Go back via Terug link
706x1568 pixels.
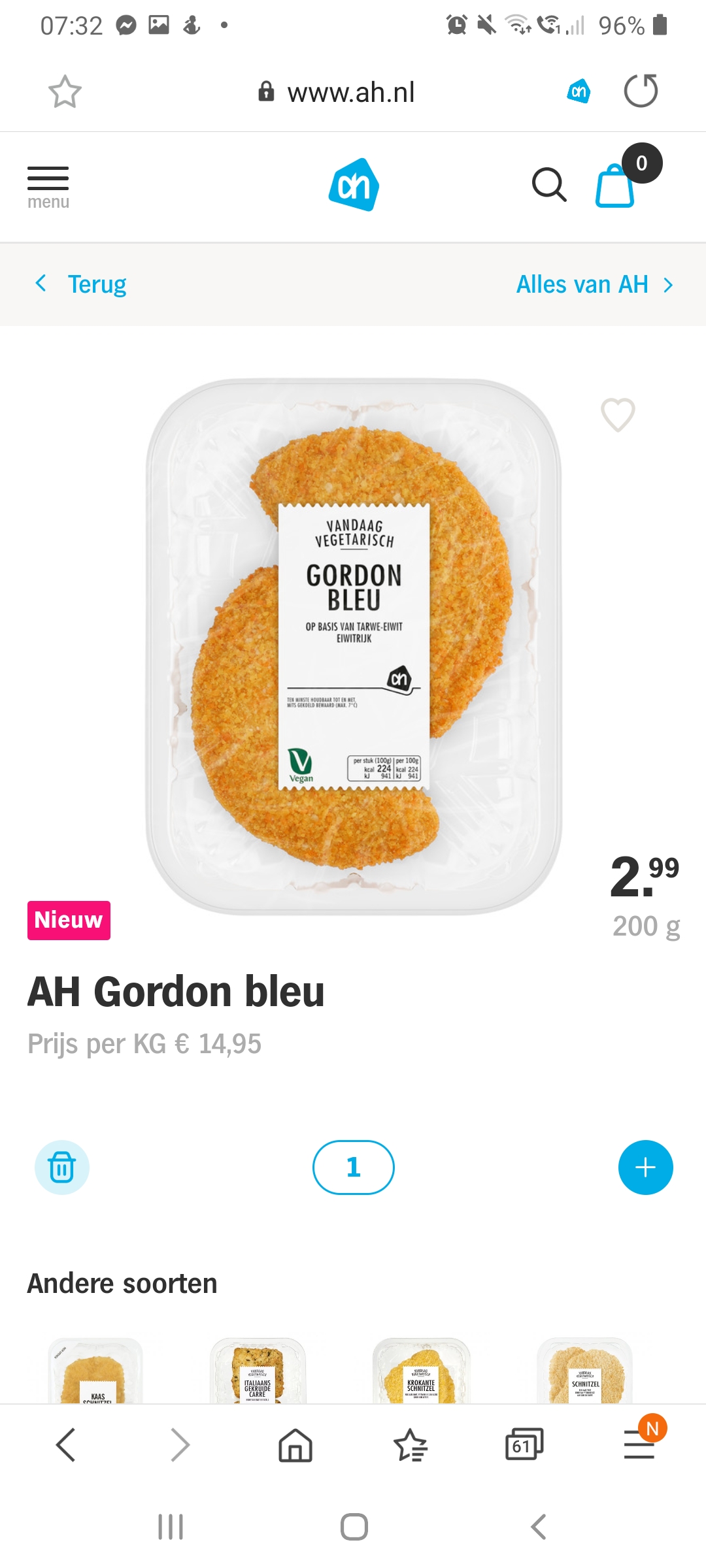pyautogui.click(x=81, y=284)
